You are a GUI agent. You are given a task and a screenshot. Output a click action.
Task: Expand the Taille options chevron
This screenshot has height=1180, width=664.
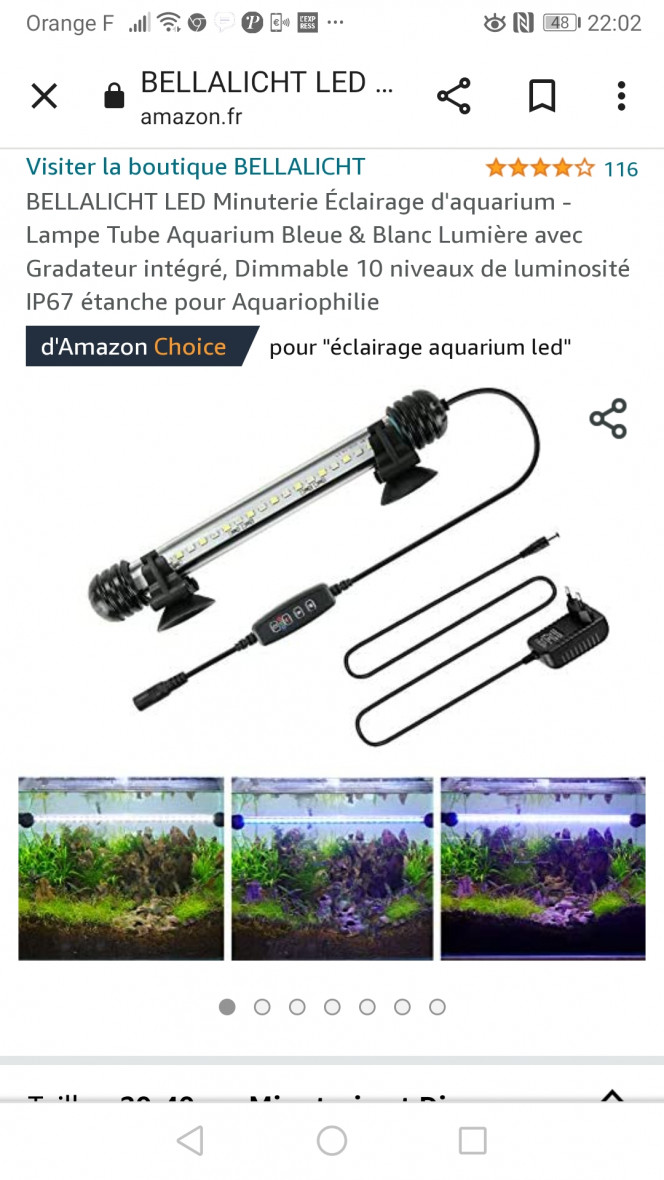611,1094
